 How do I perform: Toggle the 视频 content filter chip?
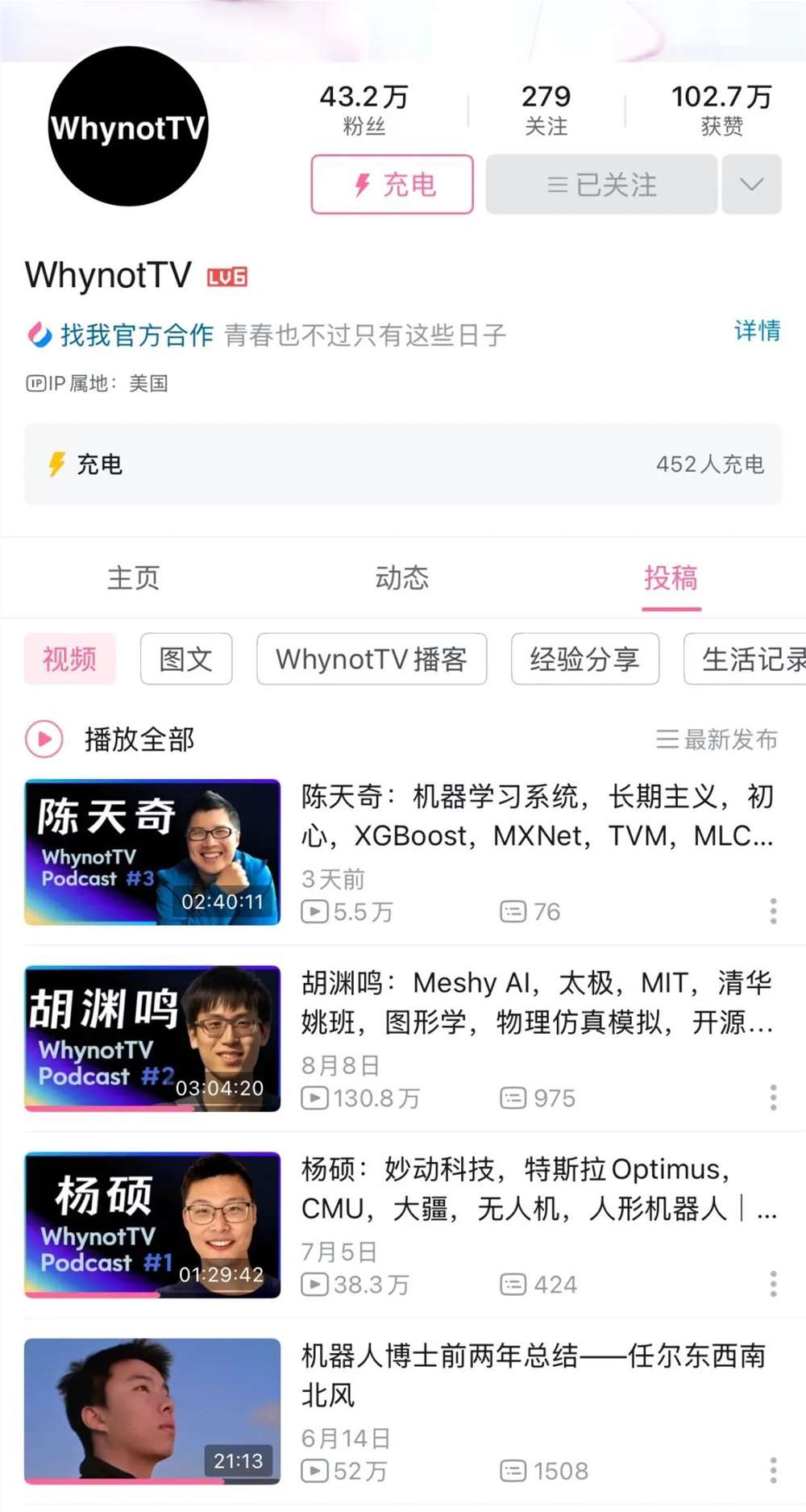(x=69, y=659)
